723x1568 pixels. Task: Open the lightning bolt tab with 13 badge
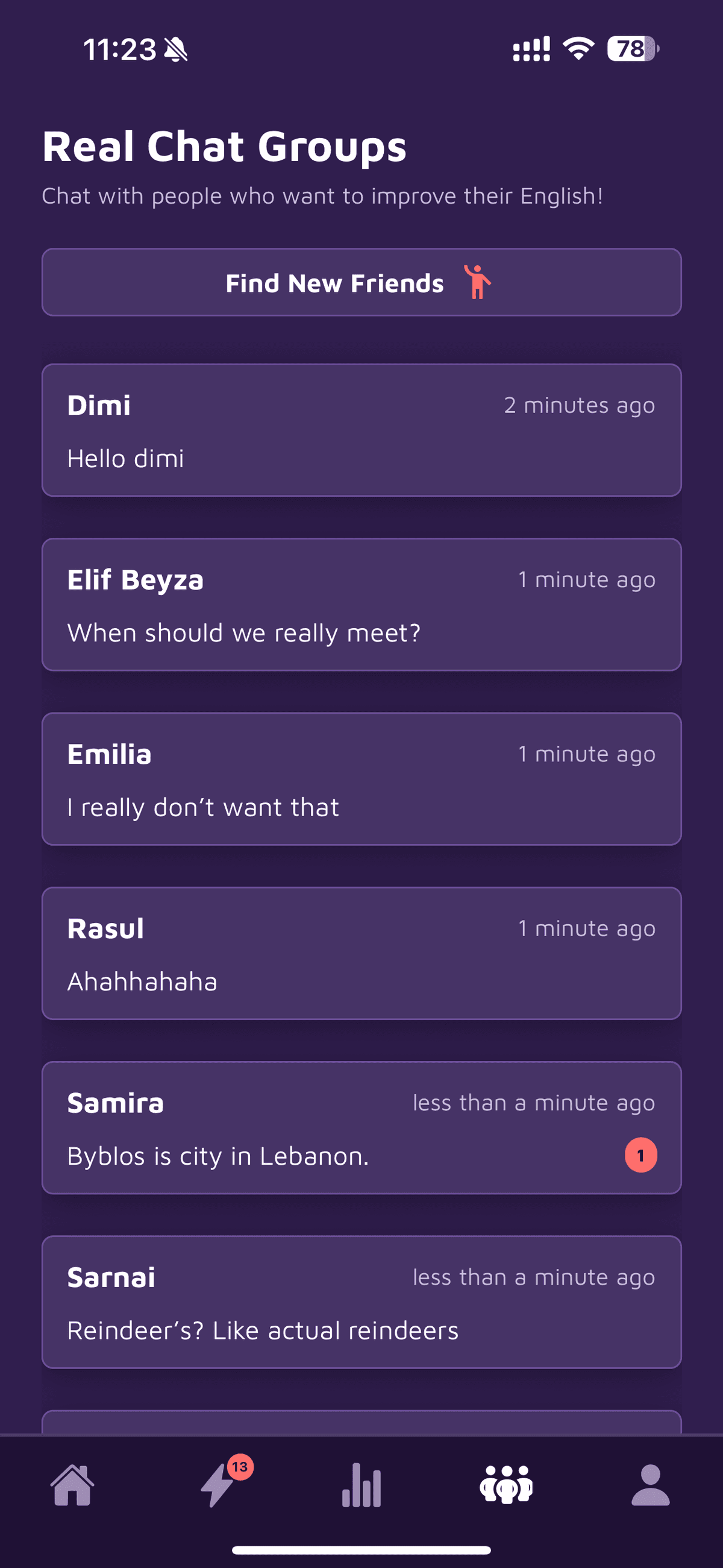(x=219, y=1486)
